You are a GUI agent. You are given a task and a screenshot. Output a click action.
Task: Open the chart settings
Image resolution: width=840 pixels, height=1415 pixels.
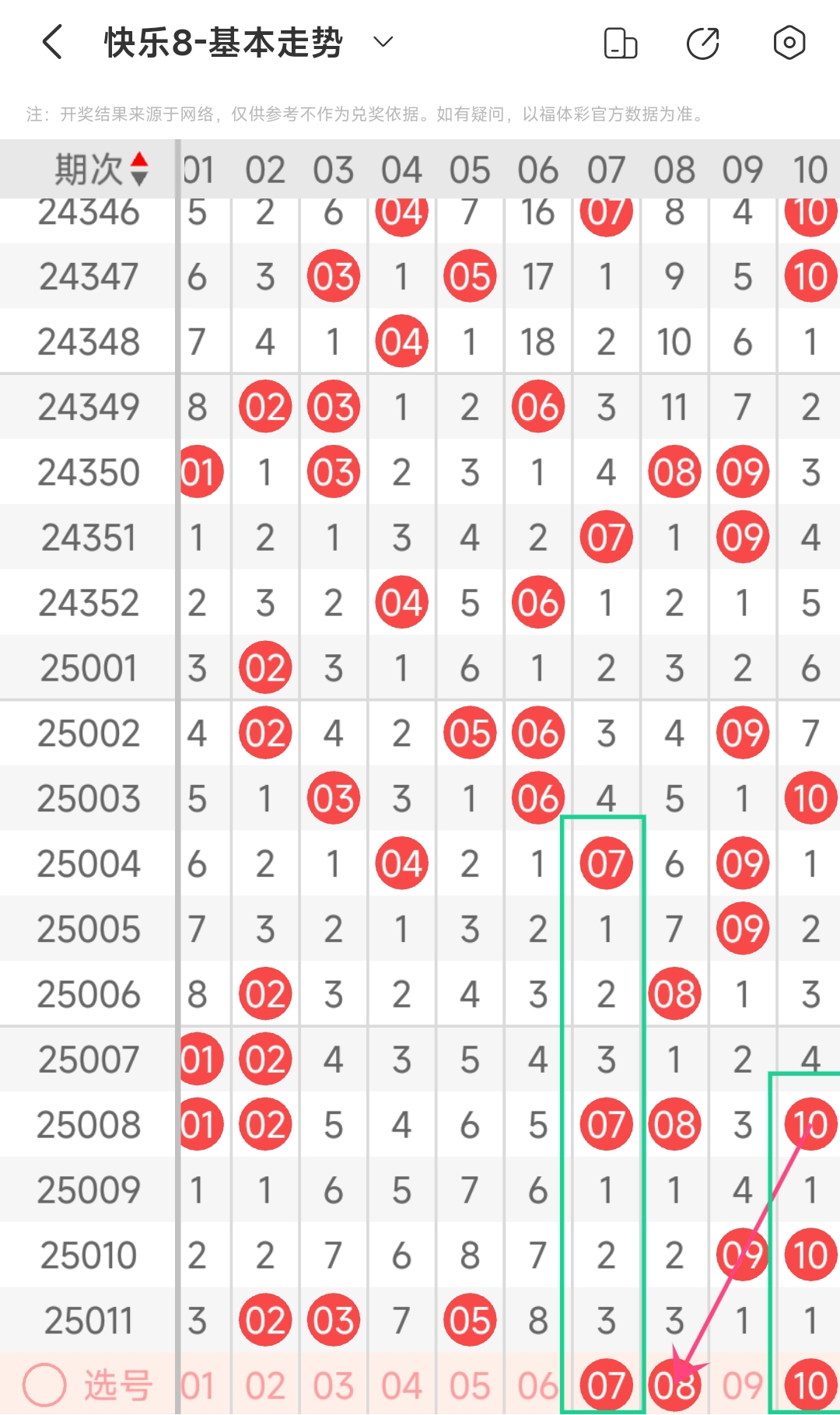point(789,43)
